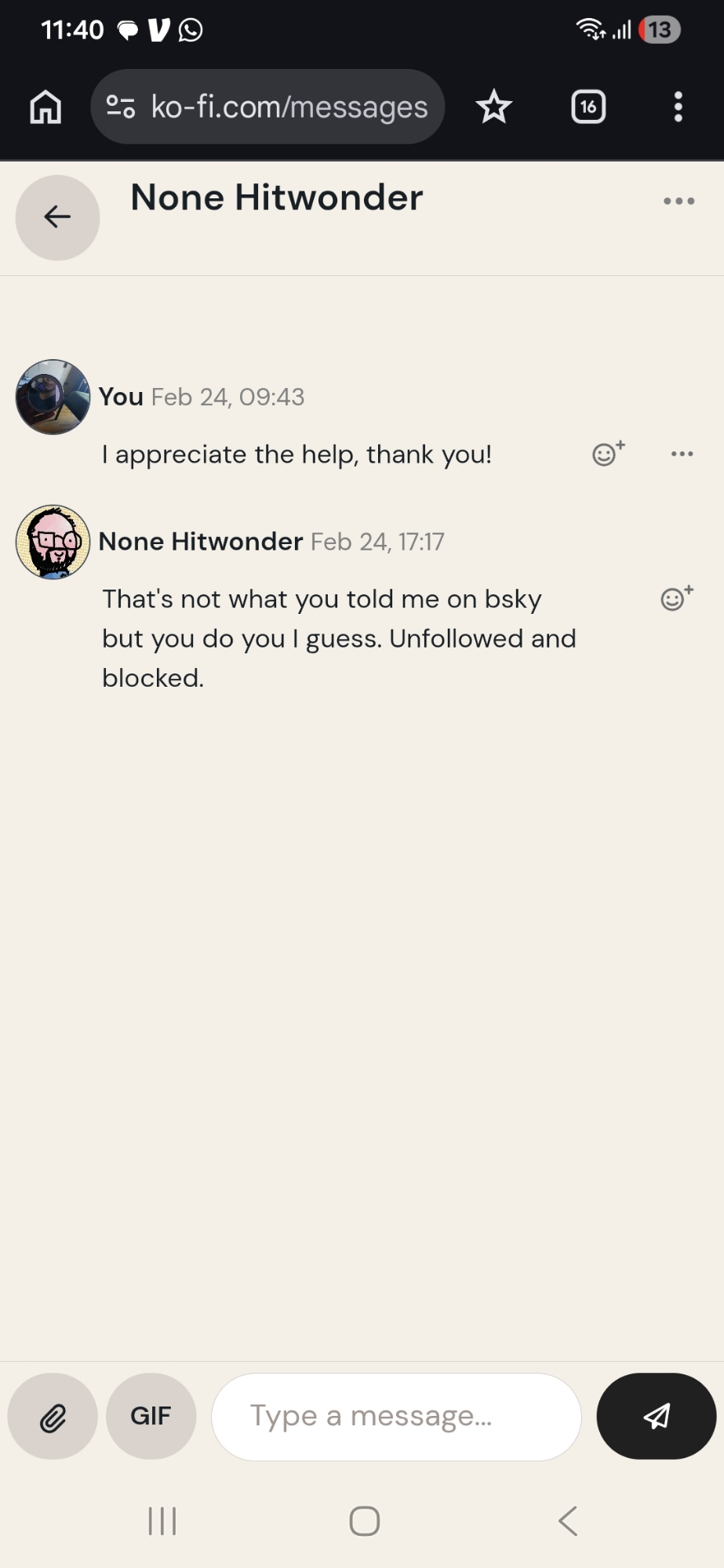724x1568 pixels.
Task: Go back to the messages list
Action: (57, 217)
